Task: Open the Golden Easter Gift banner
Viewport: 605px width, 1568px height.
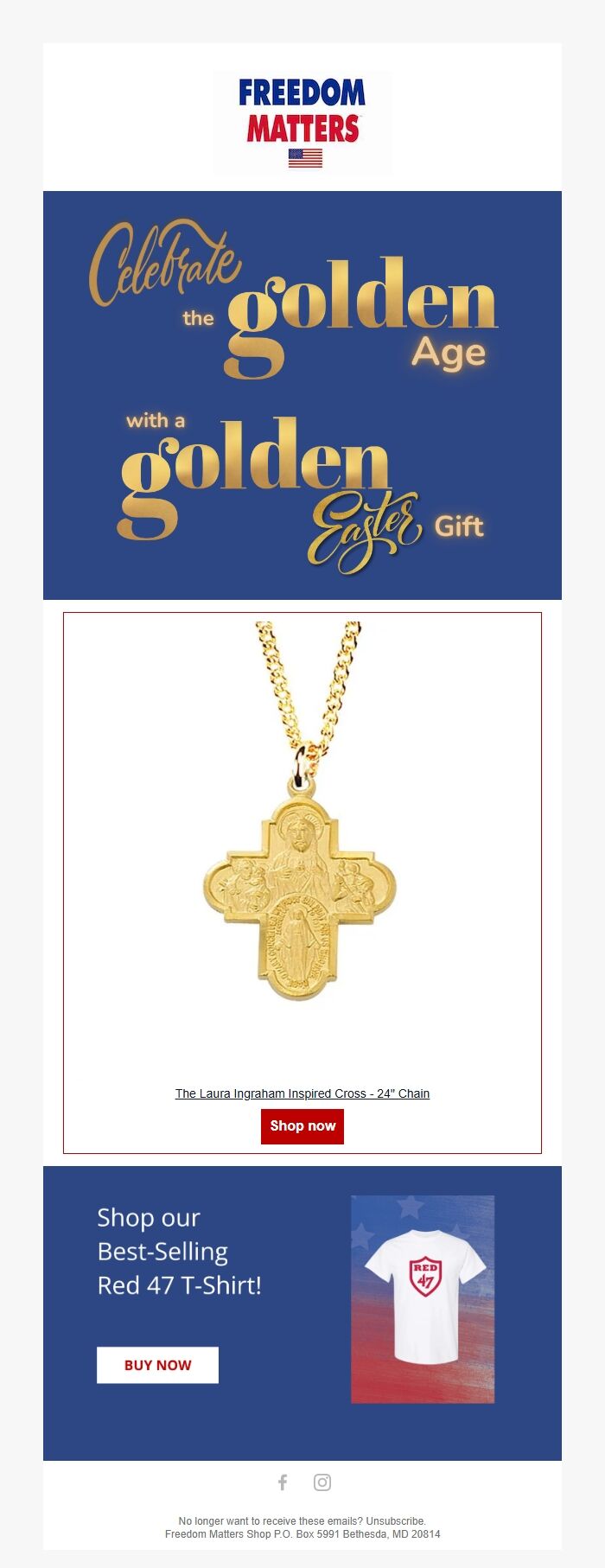Action: tap(302, 395)
